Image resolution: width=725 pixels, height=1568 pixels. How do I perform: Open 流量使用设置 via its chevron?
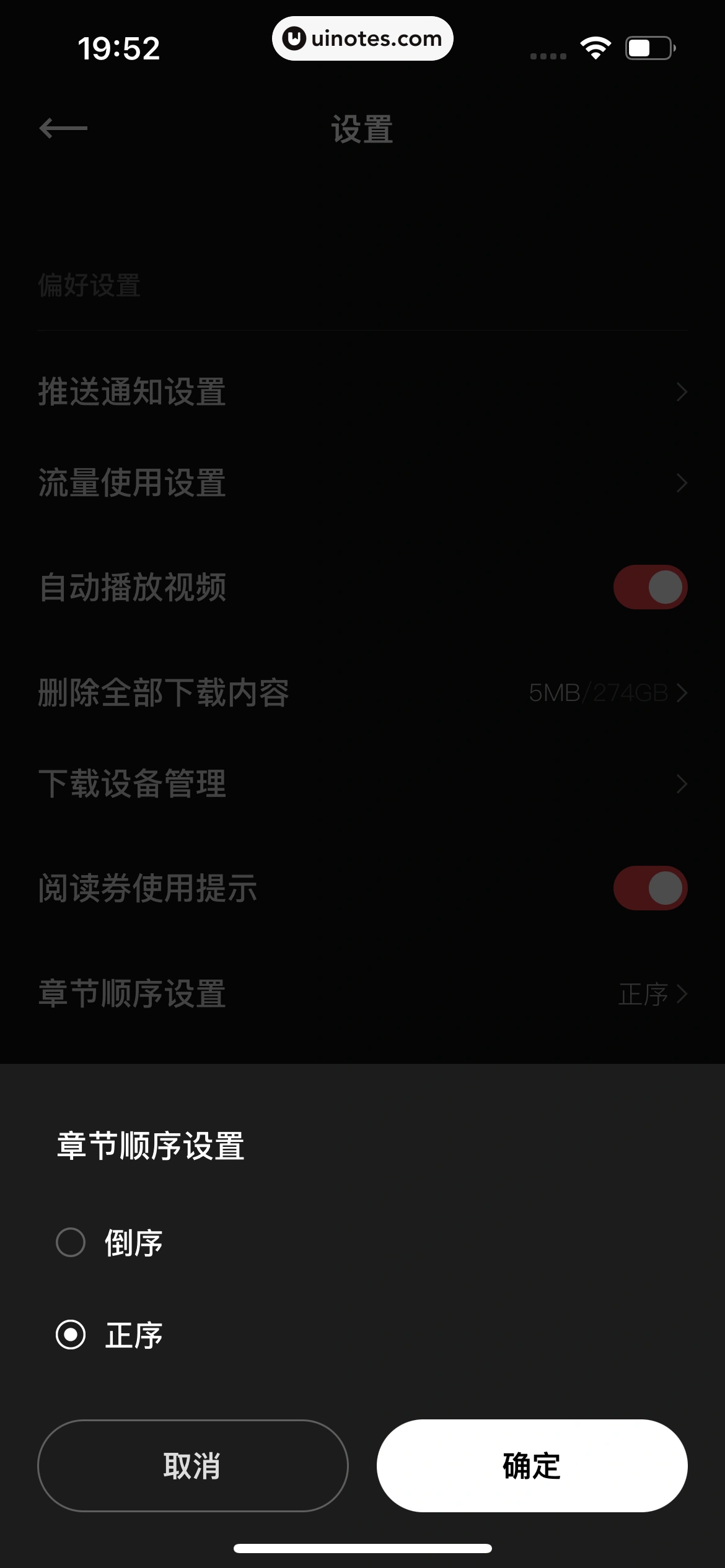point(680,483)
